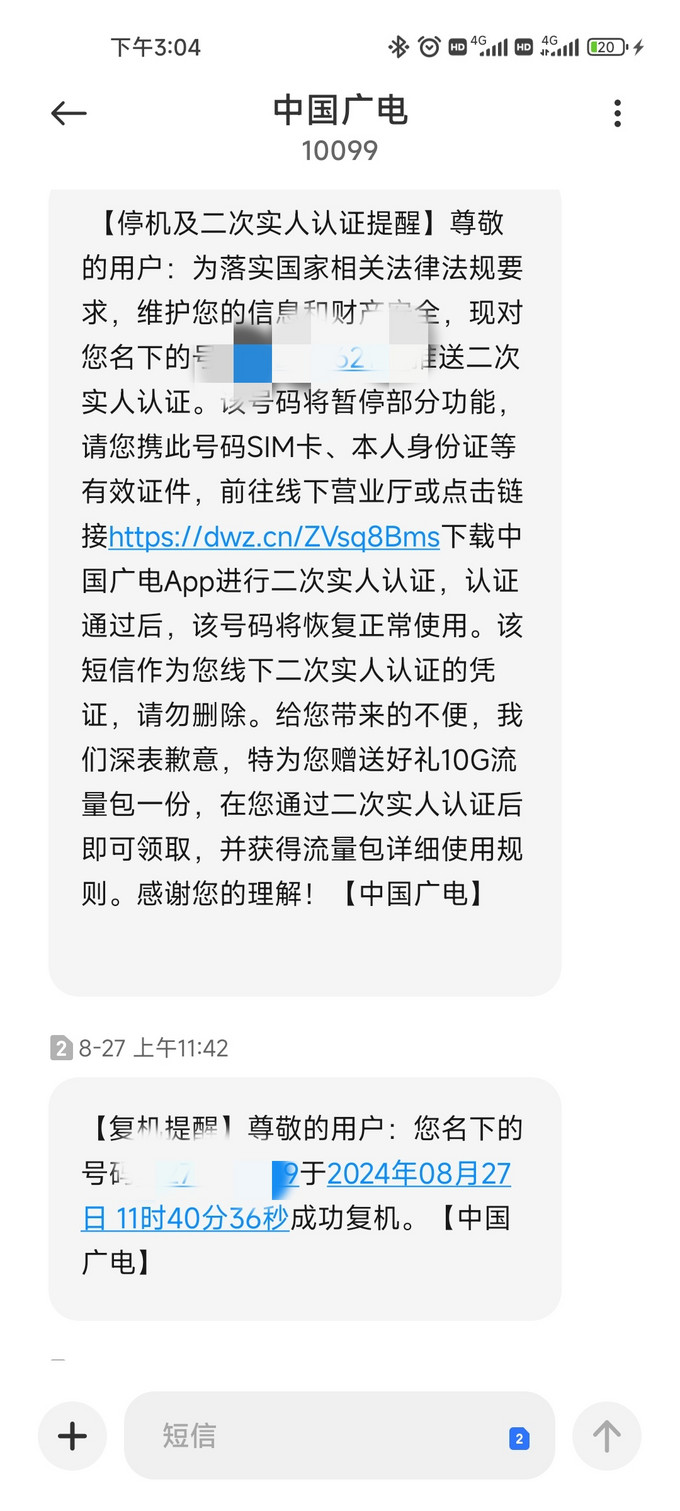Send the message with the arrow button
This screenshot has width=680, height=1511.
pos(606,1437)
